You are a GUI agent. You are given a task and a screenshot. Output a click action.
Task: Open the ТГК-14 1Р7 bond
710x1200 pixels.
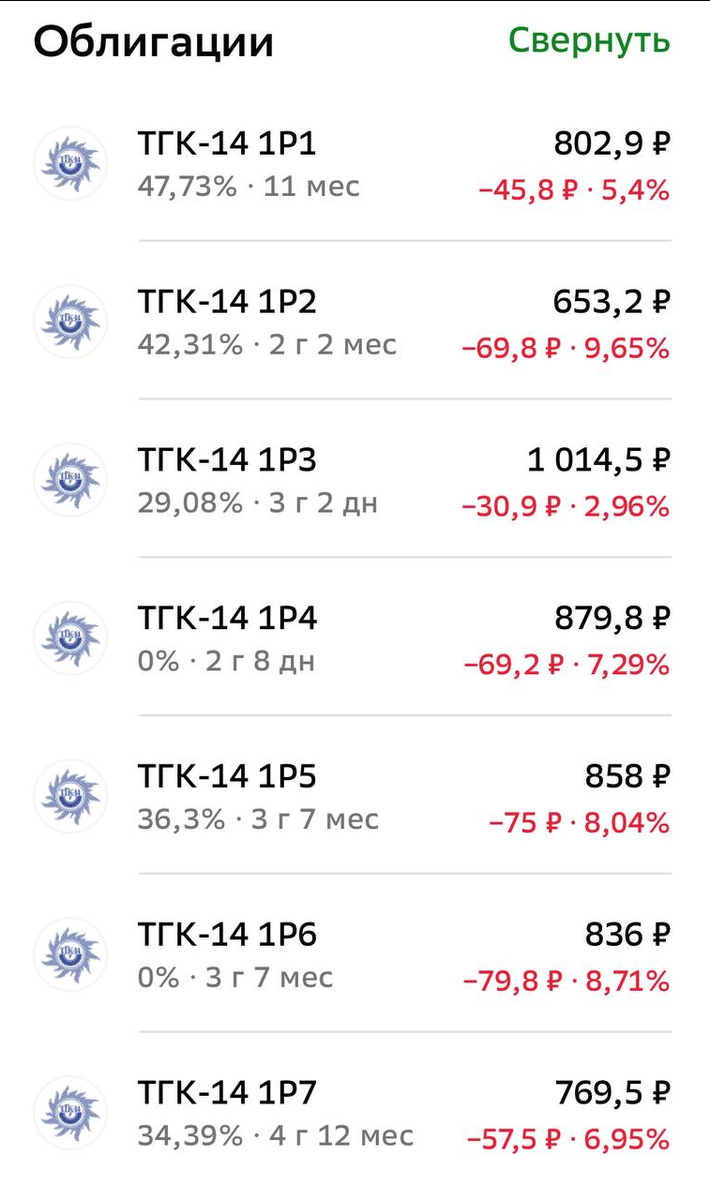pyautogui.click(x=355, y=1112)
